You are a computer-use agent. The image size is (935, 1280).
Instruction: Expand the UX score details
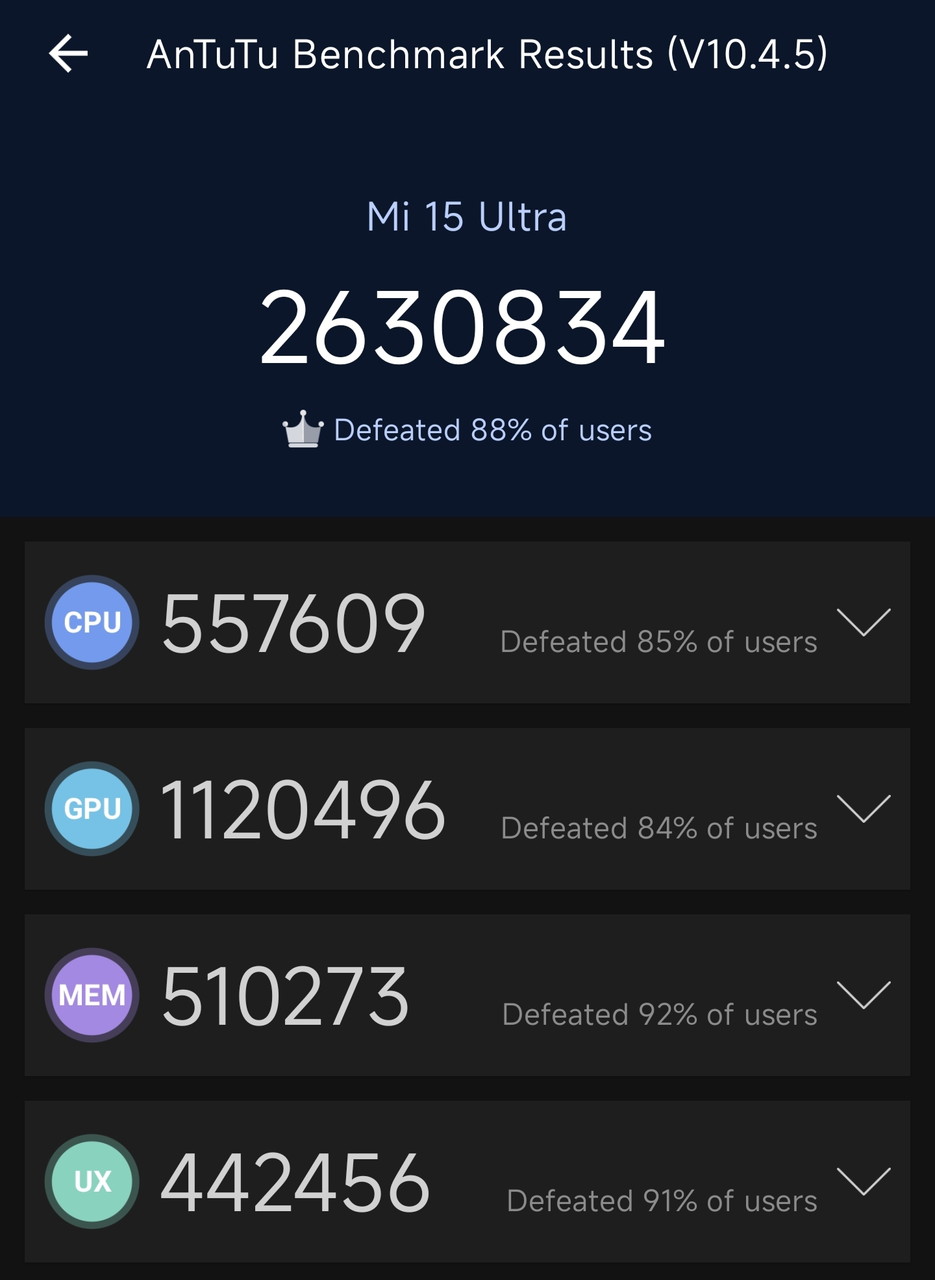(863, 1181)
